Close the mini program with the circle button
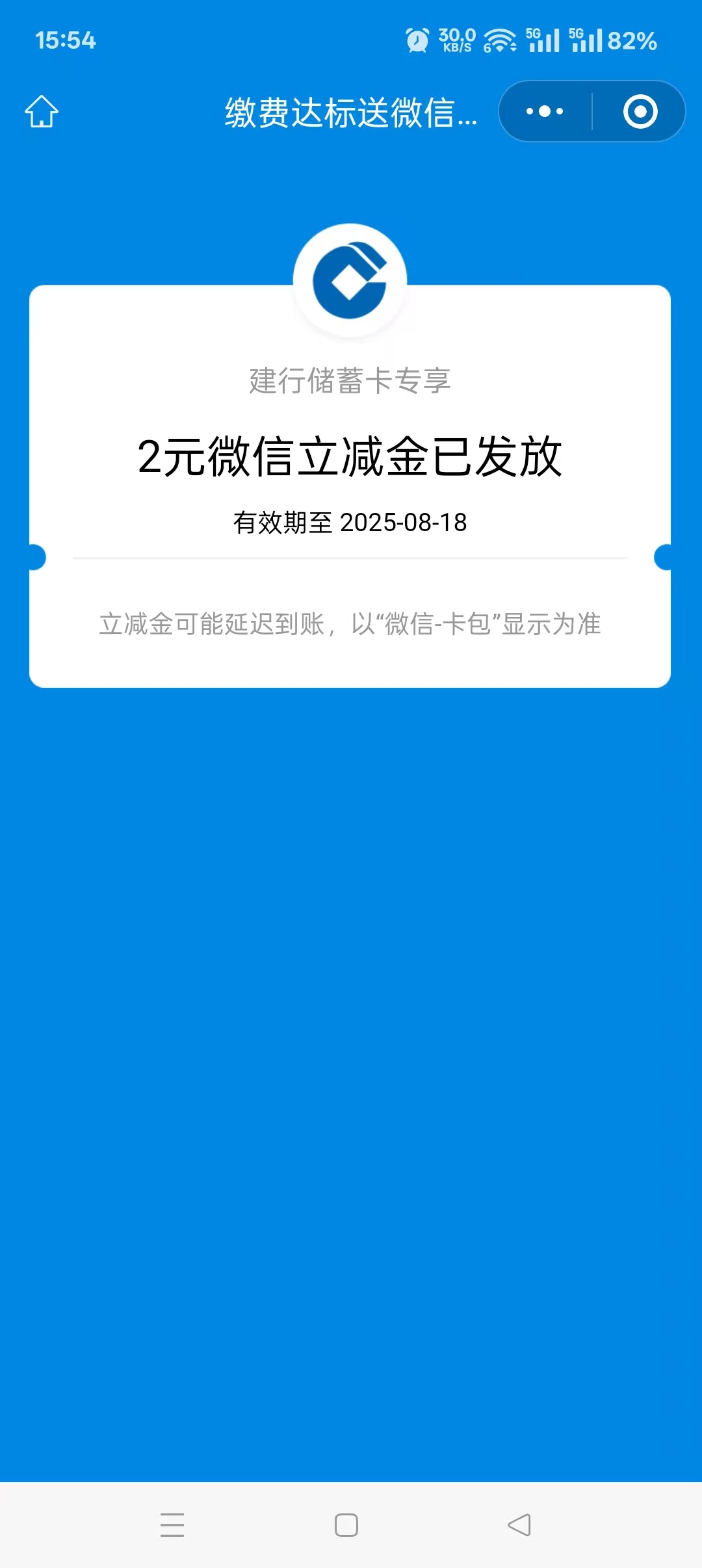This screenshot has width=702, height=1568. (640, 111)
